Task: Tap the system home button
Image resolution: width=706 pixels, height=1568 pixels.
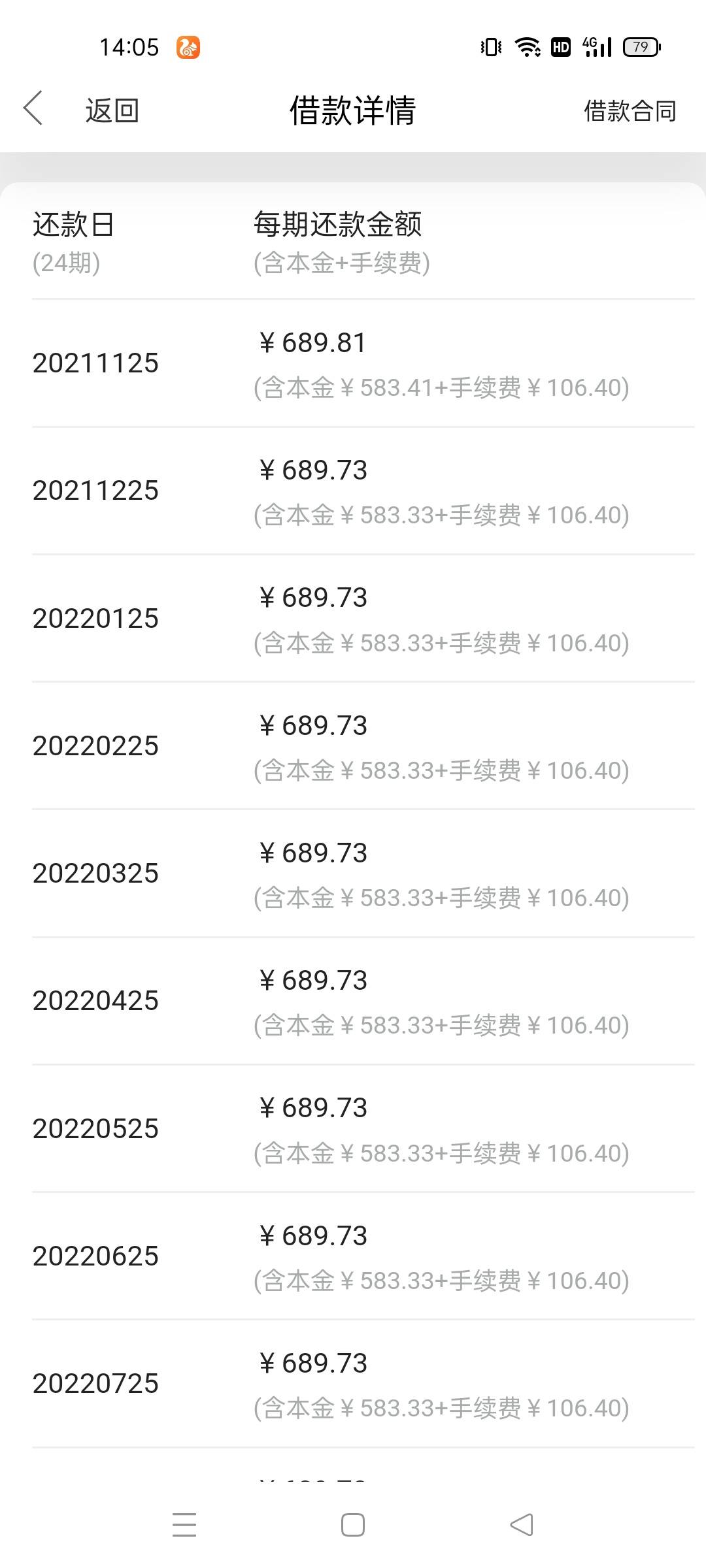Action: coord(353,1525)
